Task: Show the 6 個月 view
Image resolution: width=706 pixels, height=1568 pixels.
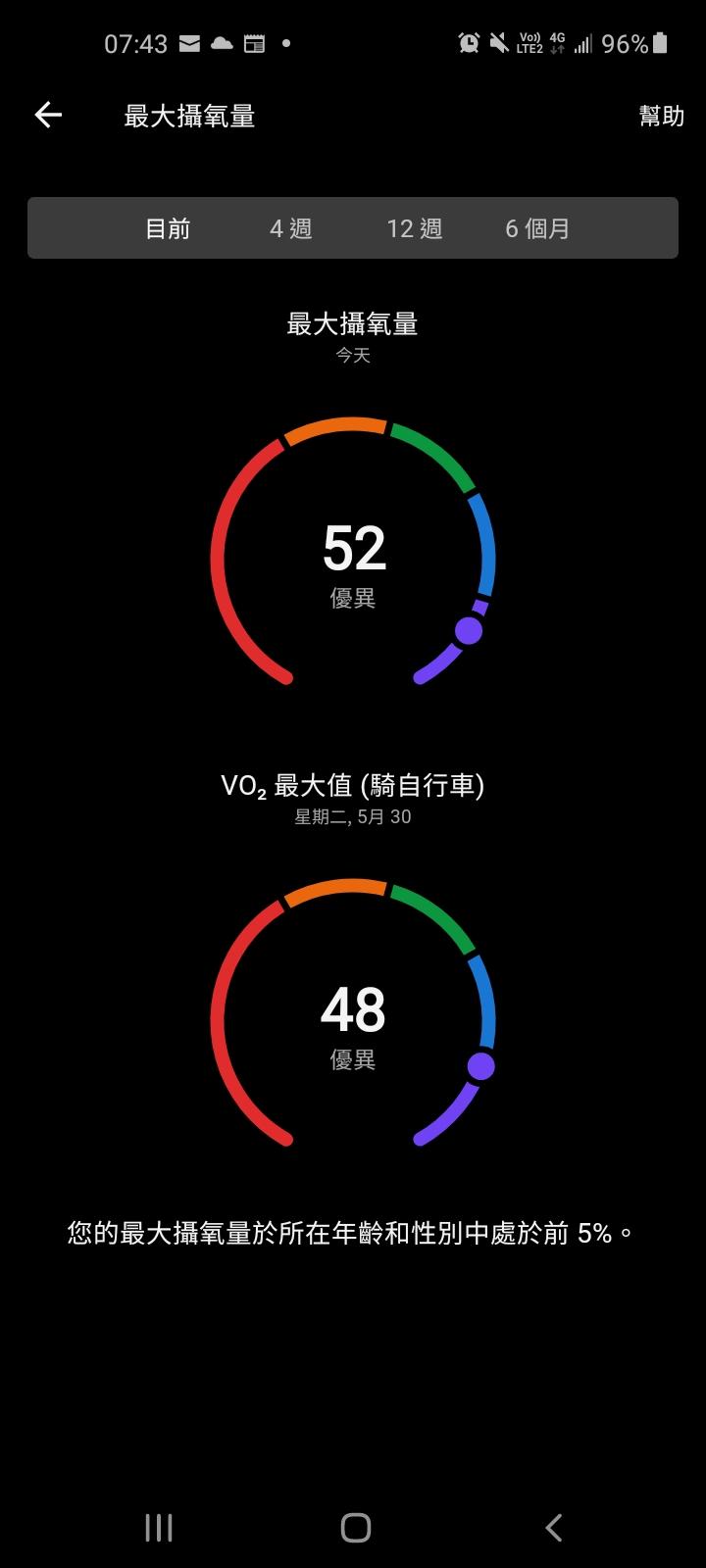Action: point(537,228)
